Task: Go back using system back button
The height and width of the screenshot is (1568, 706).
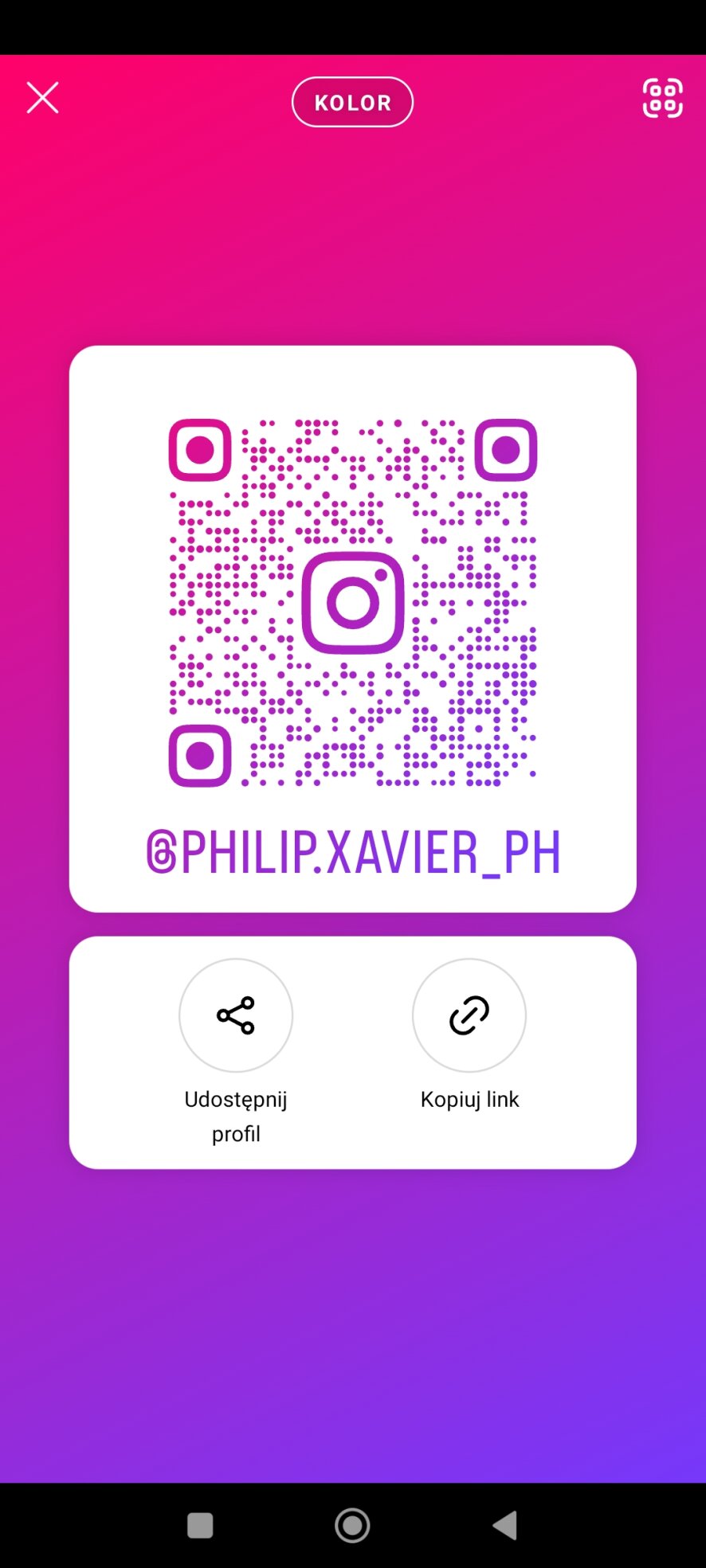Action: click(x=505, y=1526)
